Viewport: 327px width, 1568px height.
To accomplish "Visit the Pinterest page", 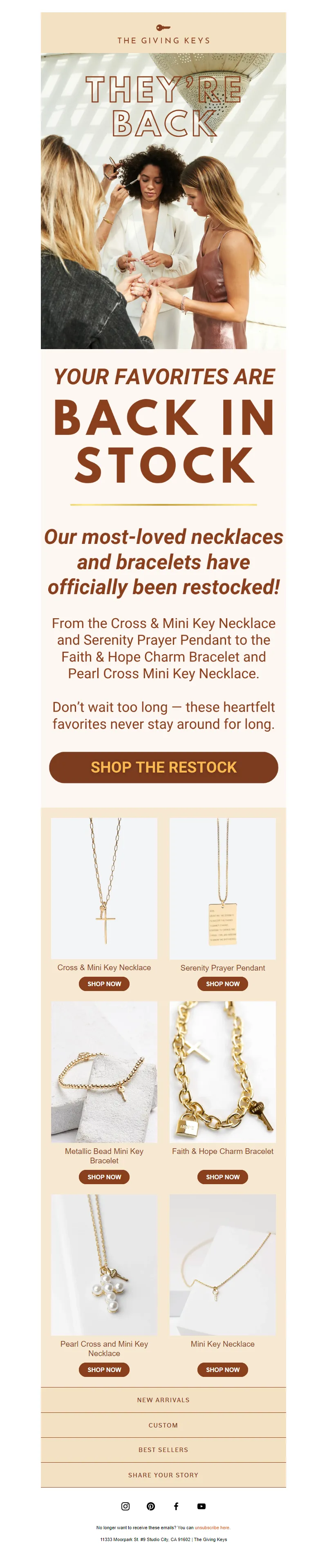I will [x=150, y=1506].
